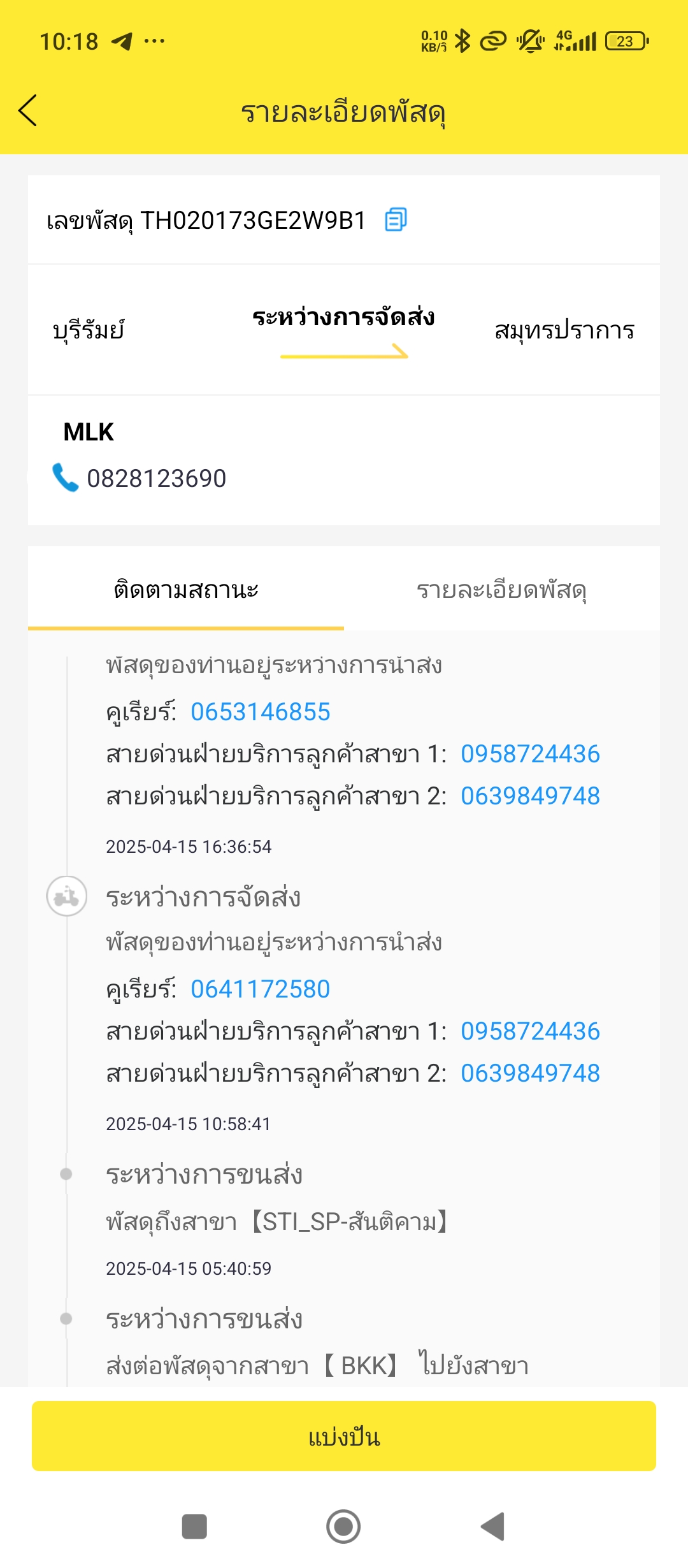
Task: Call hotline 0639849748 in the 10:58:41 update
Action: (x=530, y=1073)
